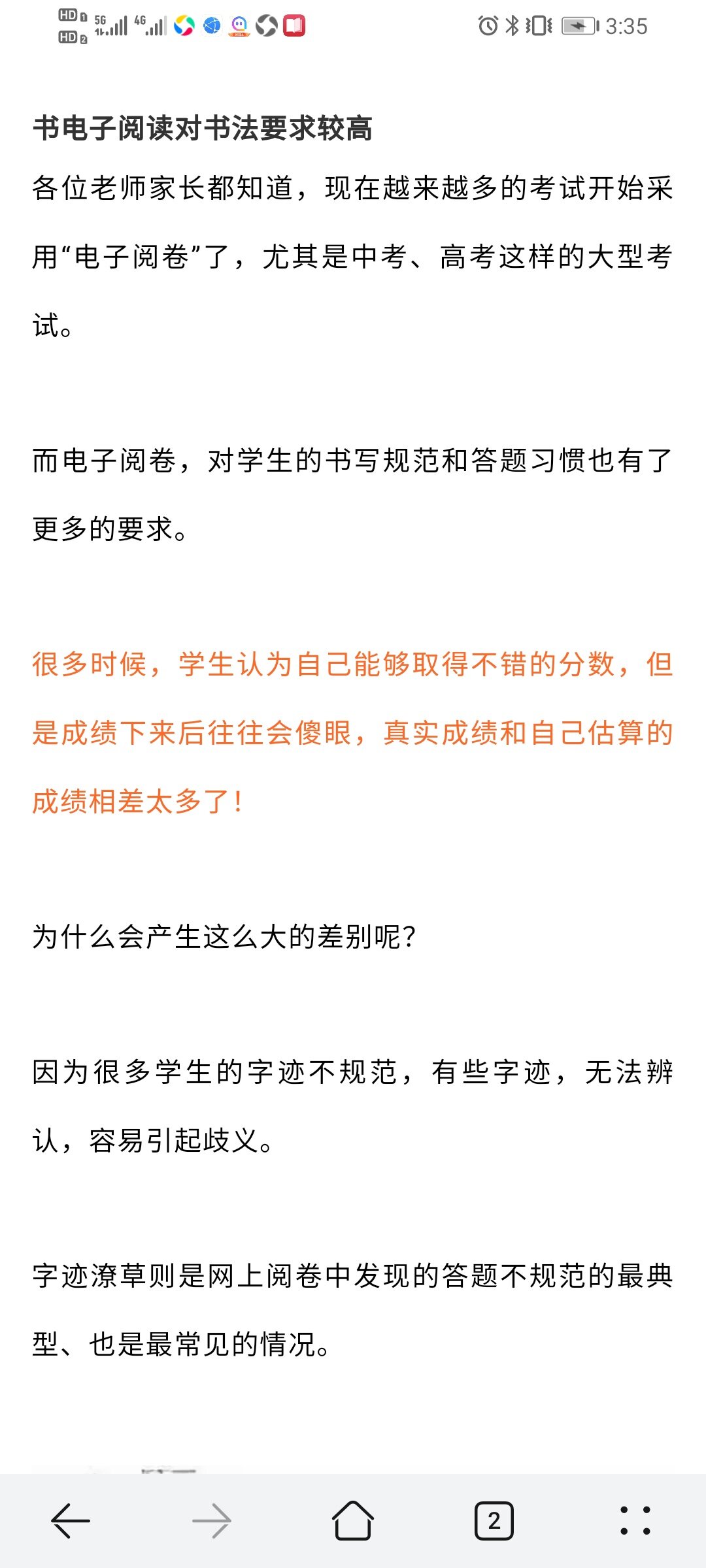Image resolution: width=706 pixels, height=1568 pixels.
Task: Open the browser's four-dot menu
Action: (635, 1520)
